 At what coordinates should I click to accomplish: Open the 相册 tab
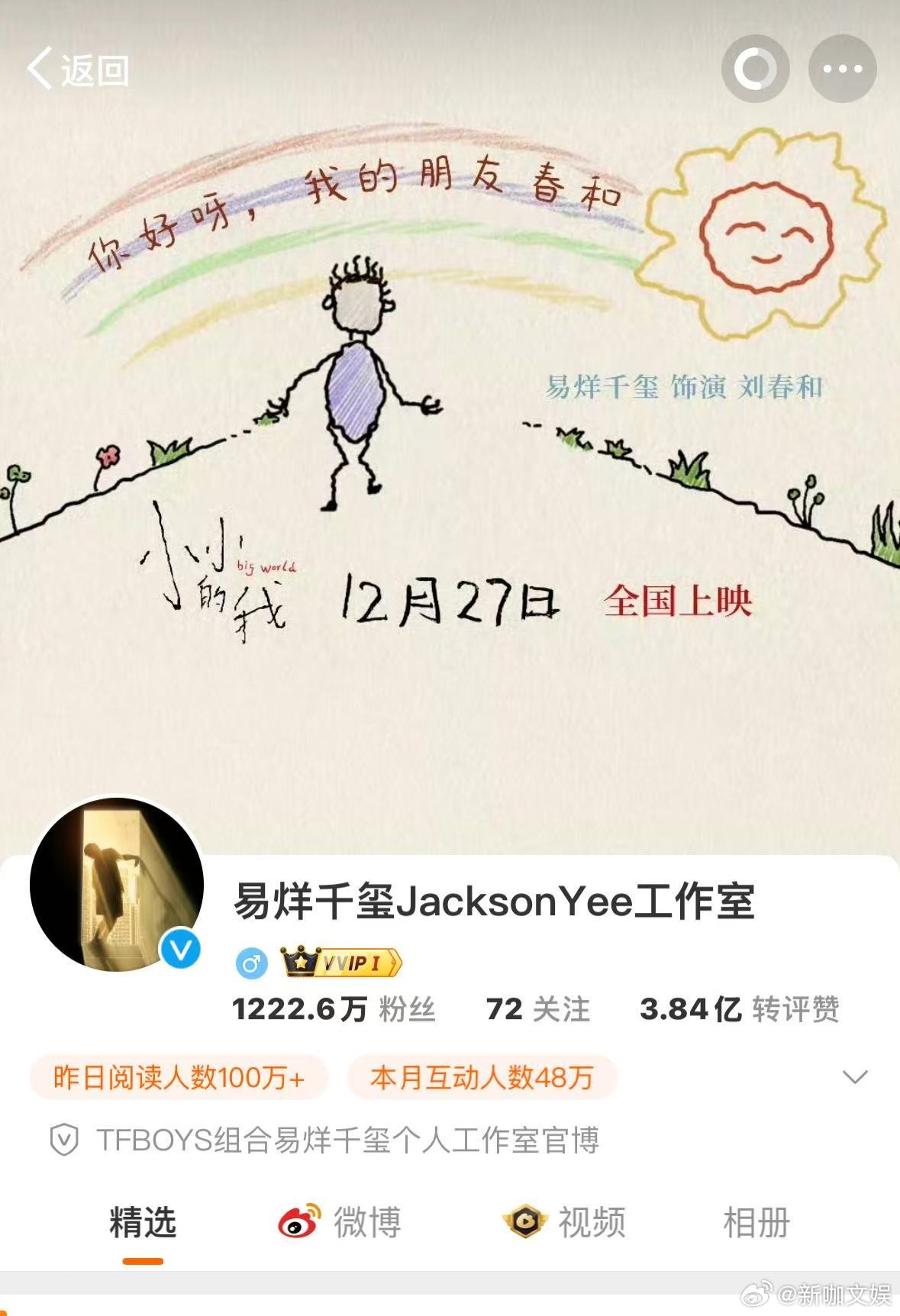[756, 1221]
